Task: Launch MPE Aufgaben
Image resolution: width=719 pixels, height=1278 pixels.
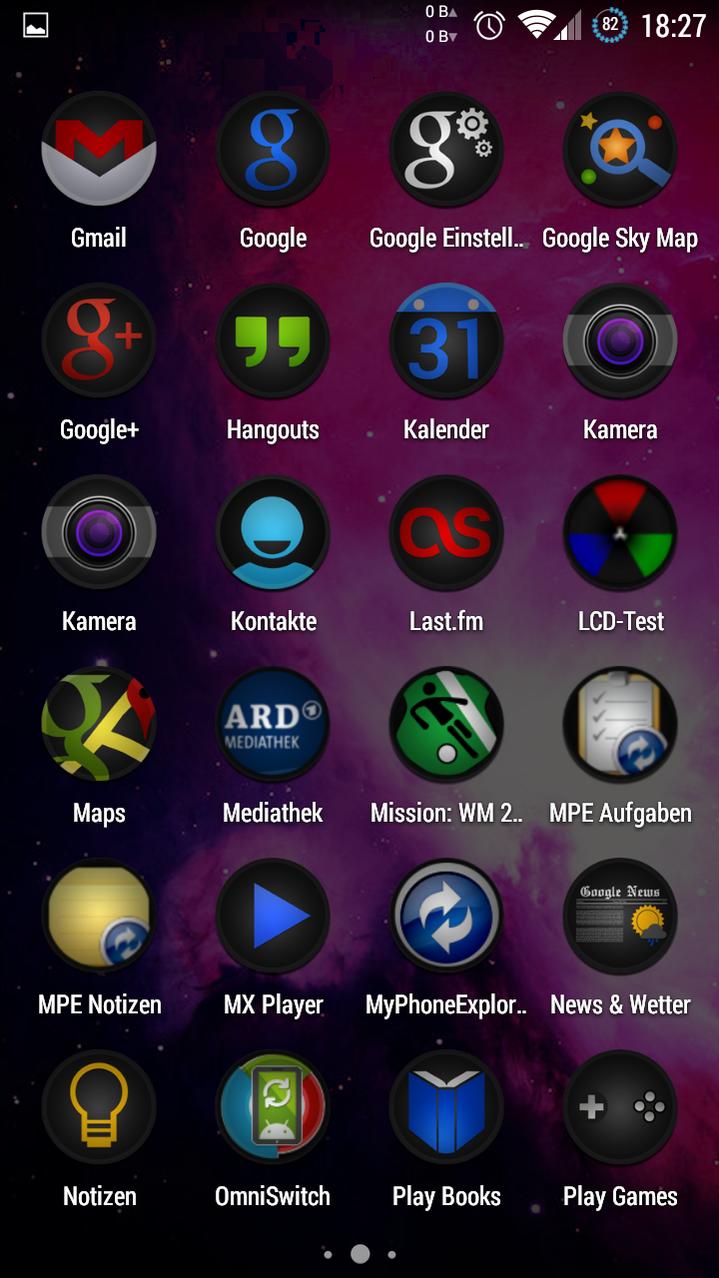Action: point(620,725)
